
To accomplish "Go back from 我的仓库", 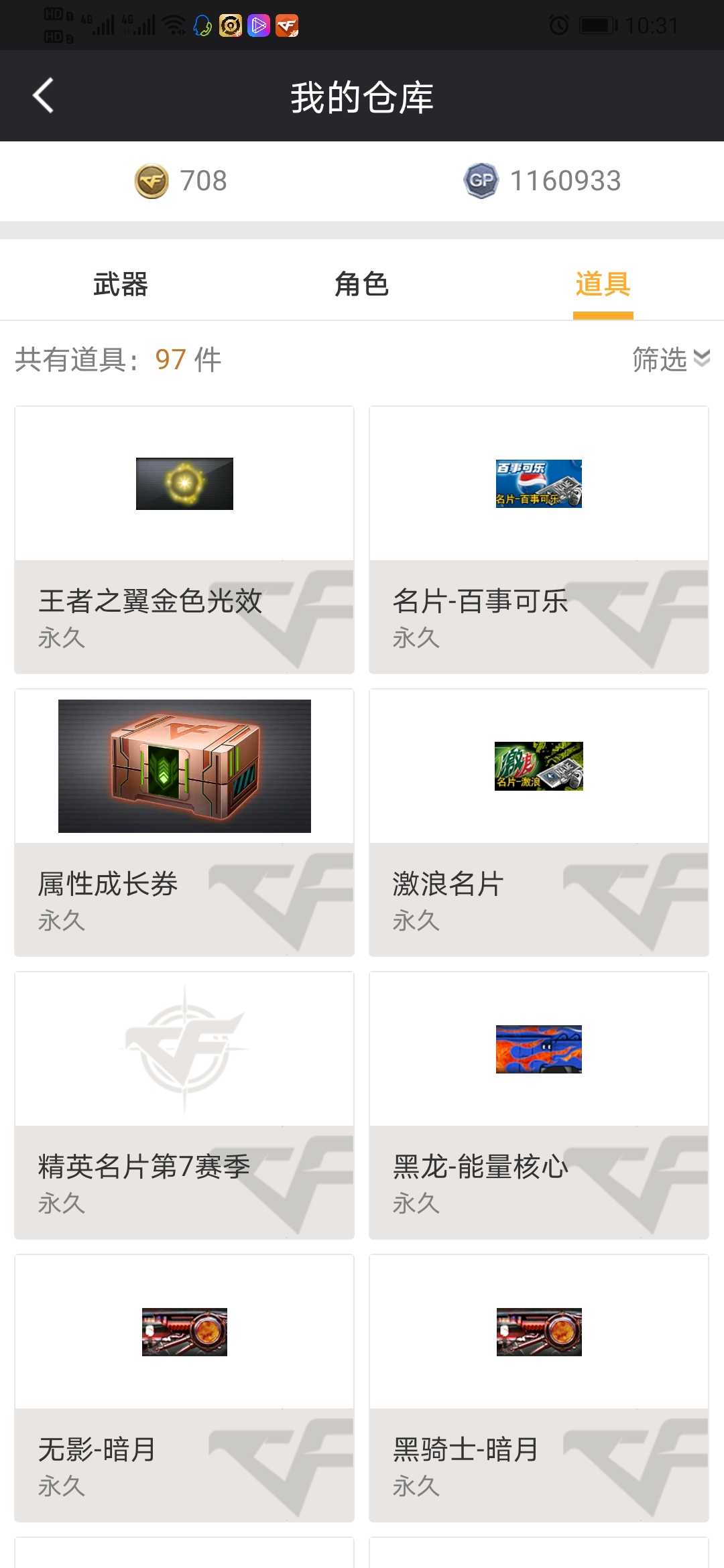I will [x=44, y=96].
